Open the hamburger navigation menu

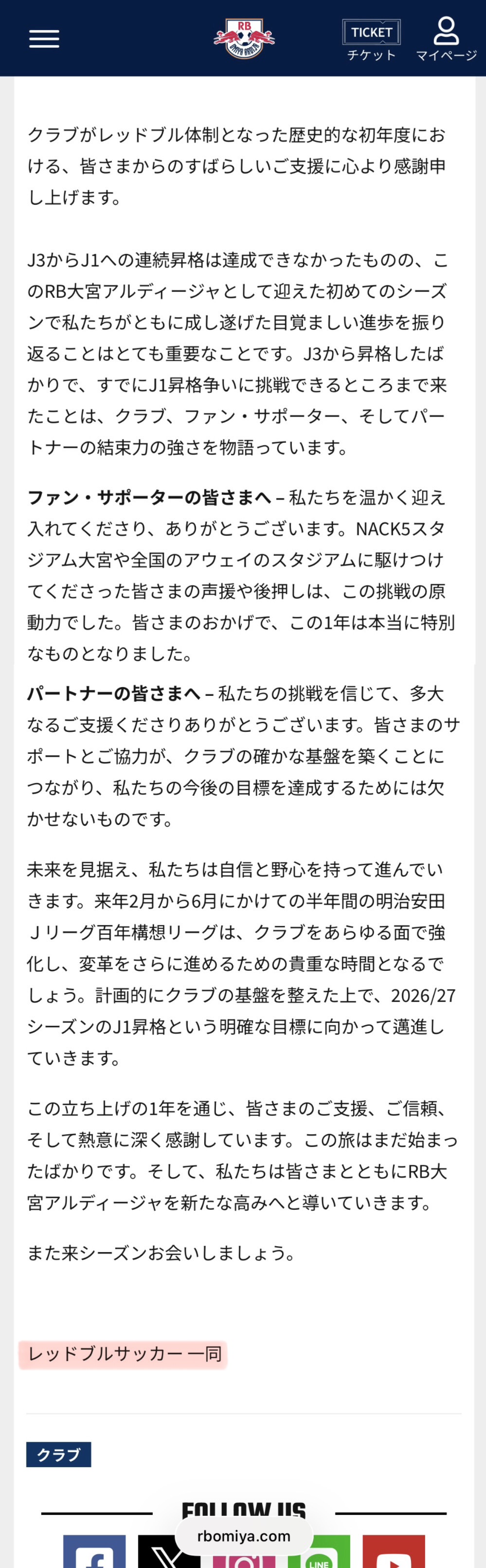click(x=44, y=39)
